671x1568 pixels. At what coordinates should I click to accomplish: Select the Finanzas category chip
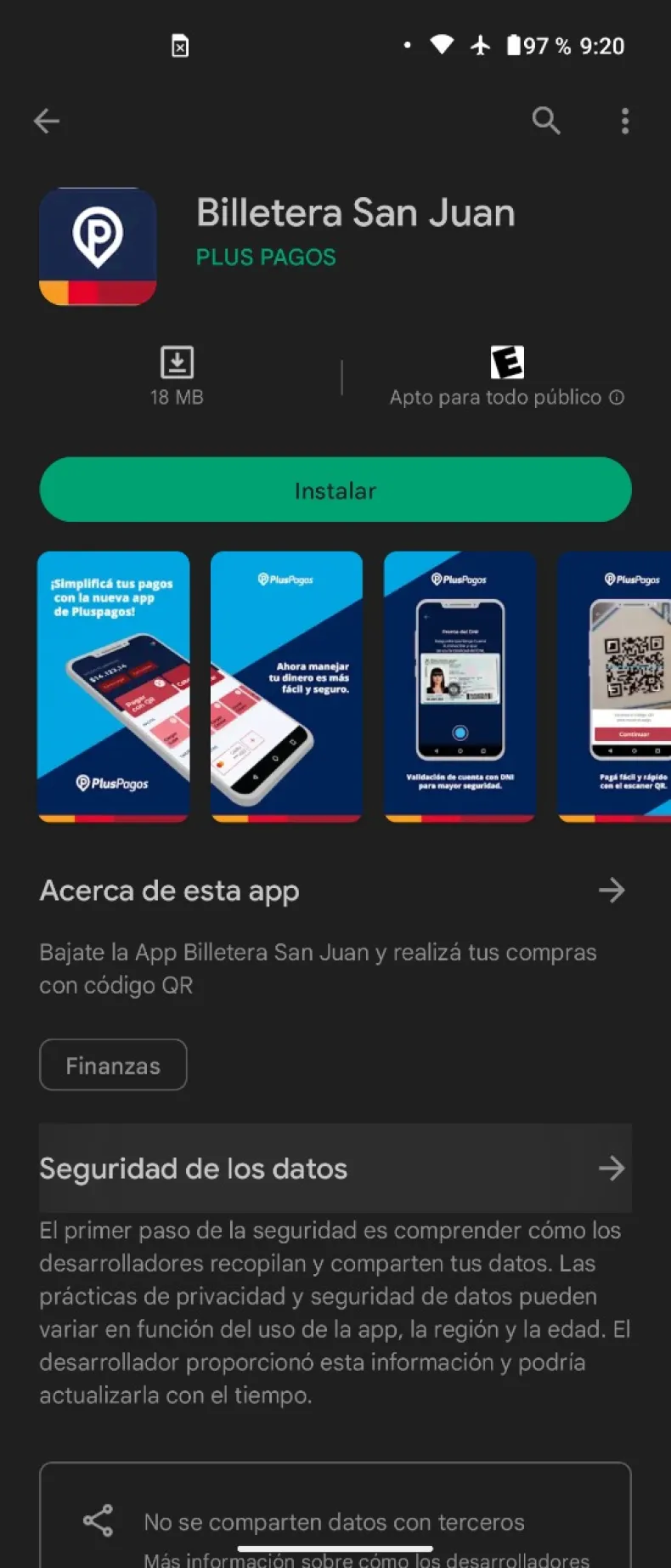113,1065
